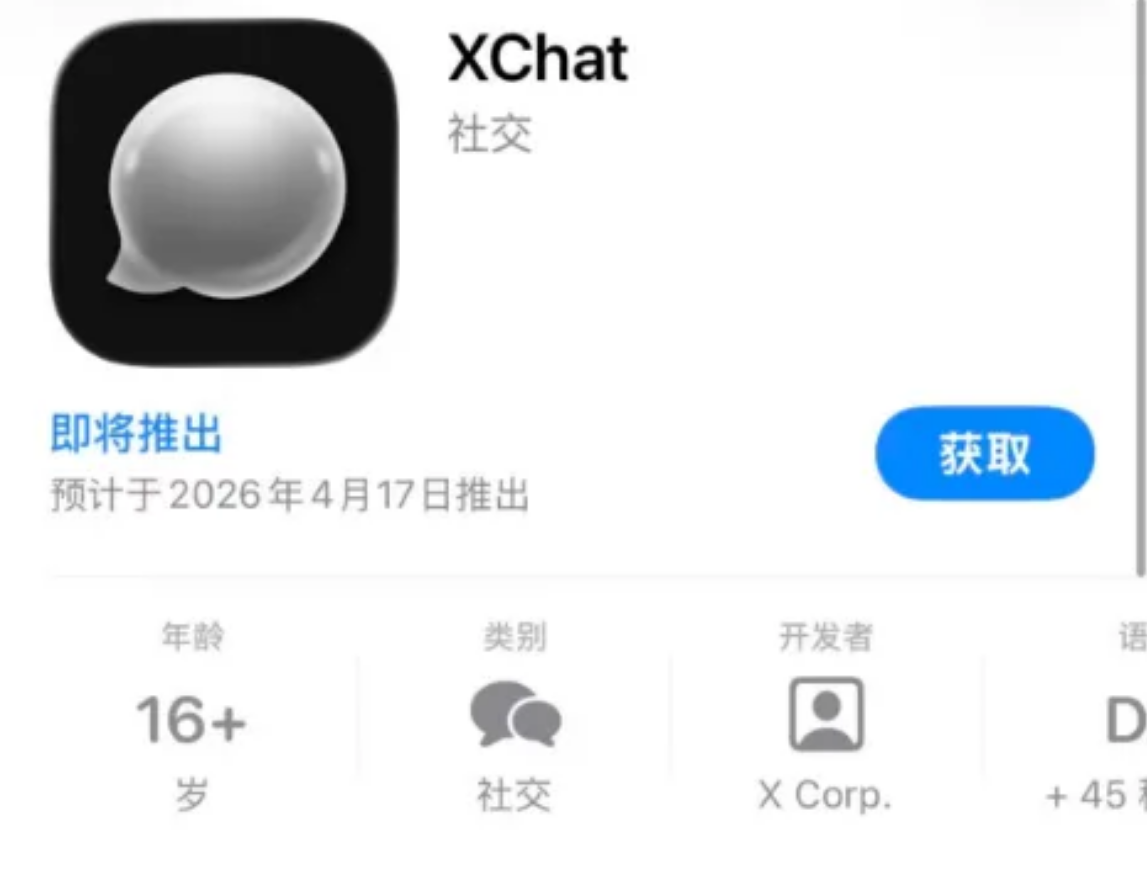The width and height of the screenshot is (1147, 875).
Task: Tap the 获取 button for XChat
Action: [x=985, y=454]
